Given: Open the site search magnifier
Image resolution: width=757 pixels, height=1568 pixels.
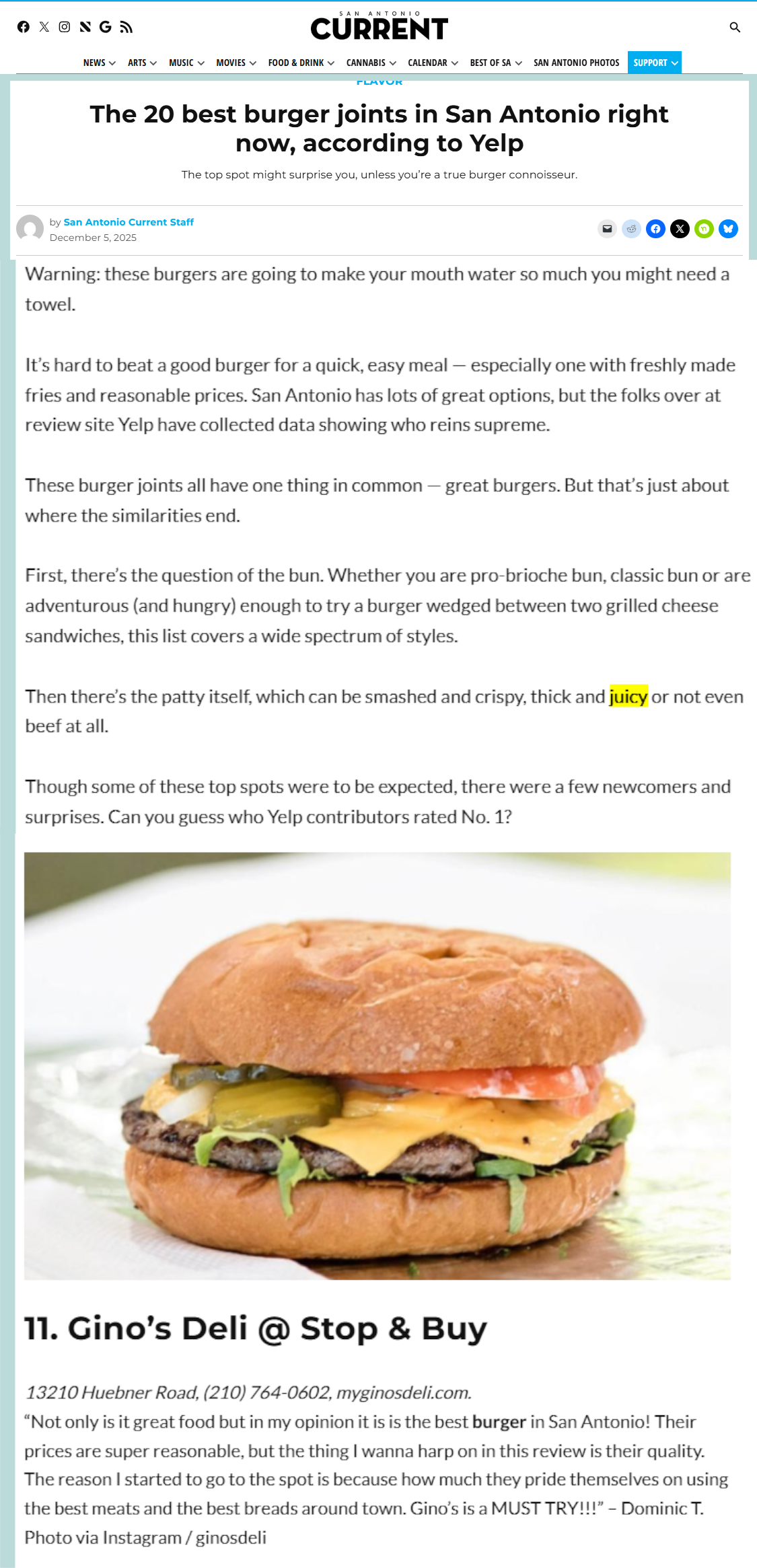Looking at the screenshot, I should tap(735, 28).
